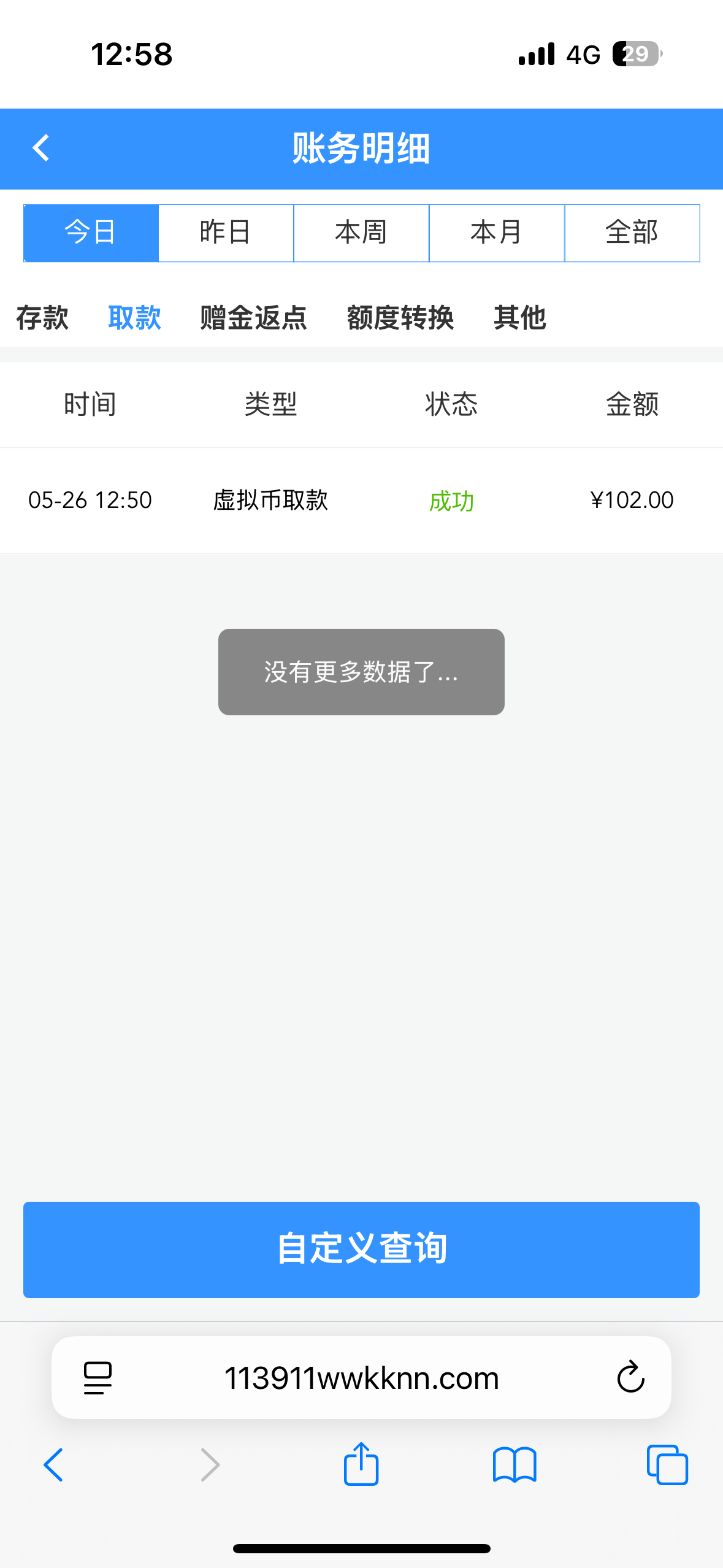View 全部 transaction records

coord(632,233)
